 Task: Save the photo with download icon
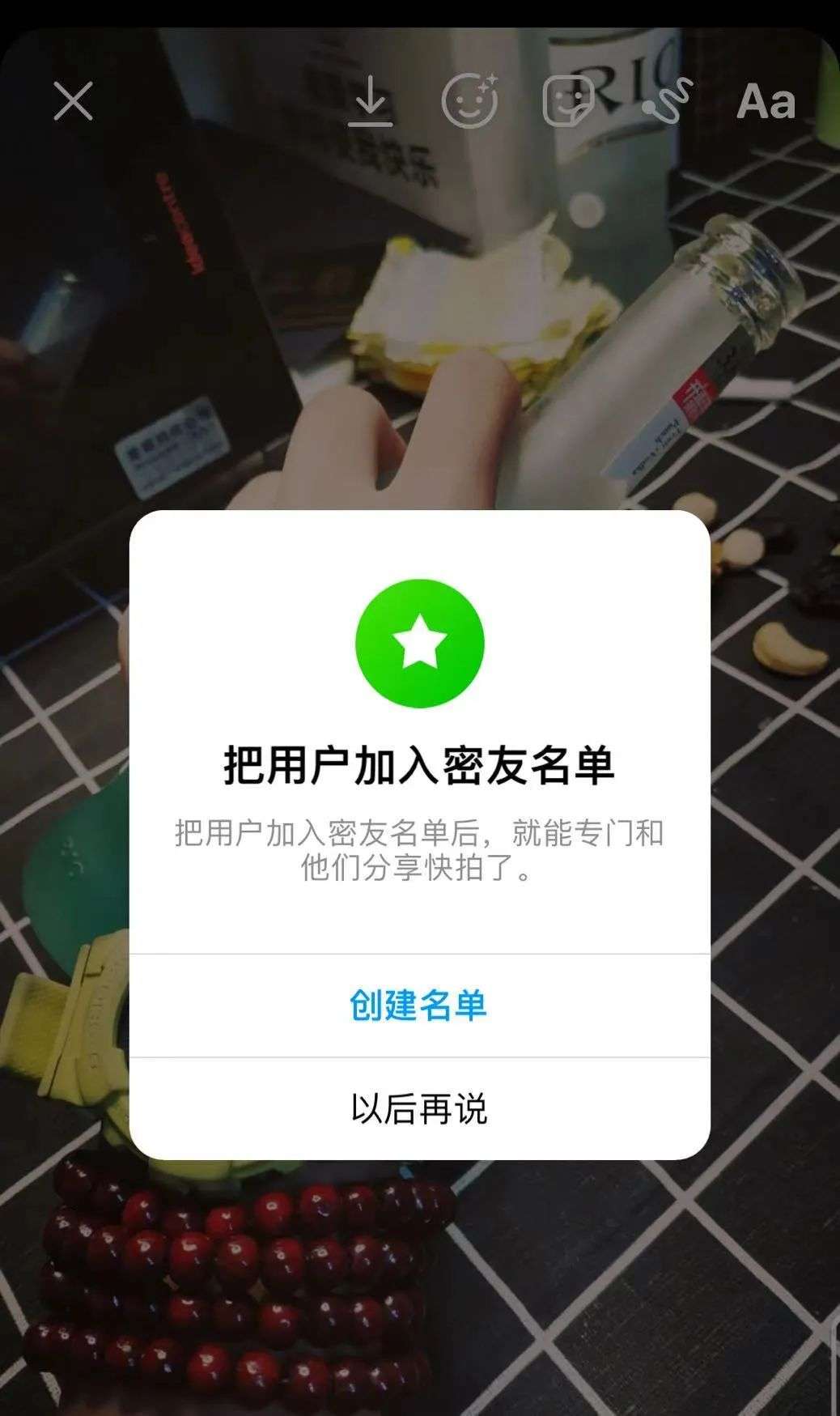click(371, 103)
